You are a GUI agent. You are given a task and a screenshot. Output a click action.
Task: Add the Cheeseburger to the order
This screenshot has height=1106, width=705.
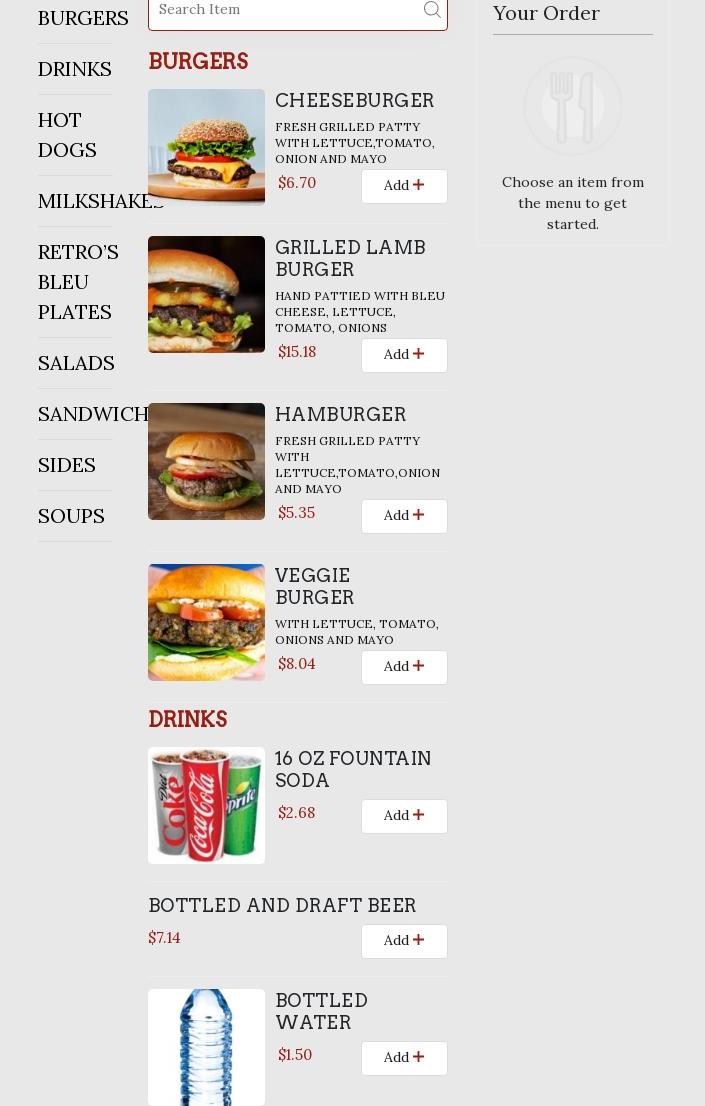[404, 186]
